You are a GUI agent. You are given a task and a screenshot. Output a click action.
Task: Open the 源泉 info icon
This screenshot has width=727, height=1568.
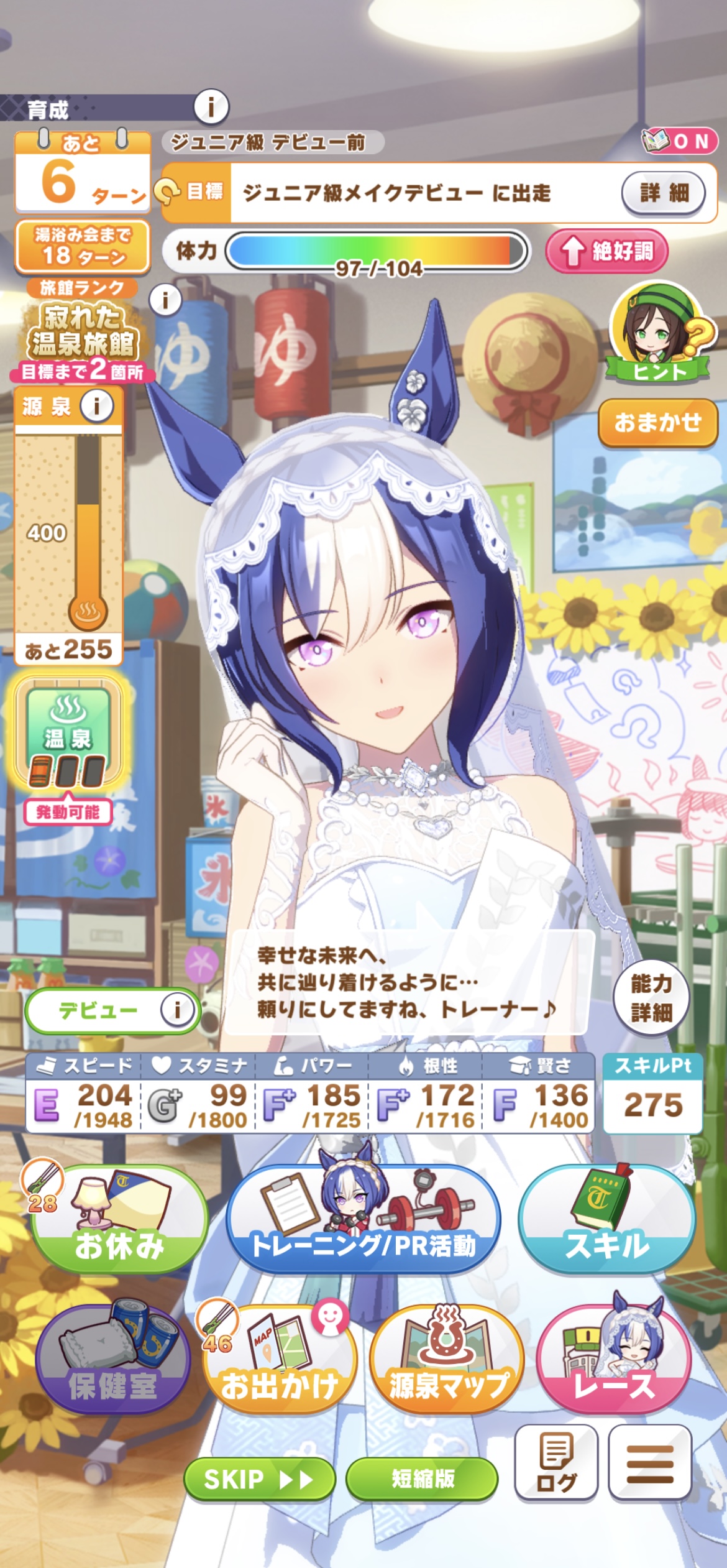(96, 407)
